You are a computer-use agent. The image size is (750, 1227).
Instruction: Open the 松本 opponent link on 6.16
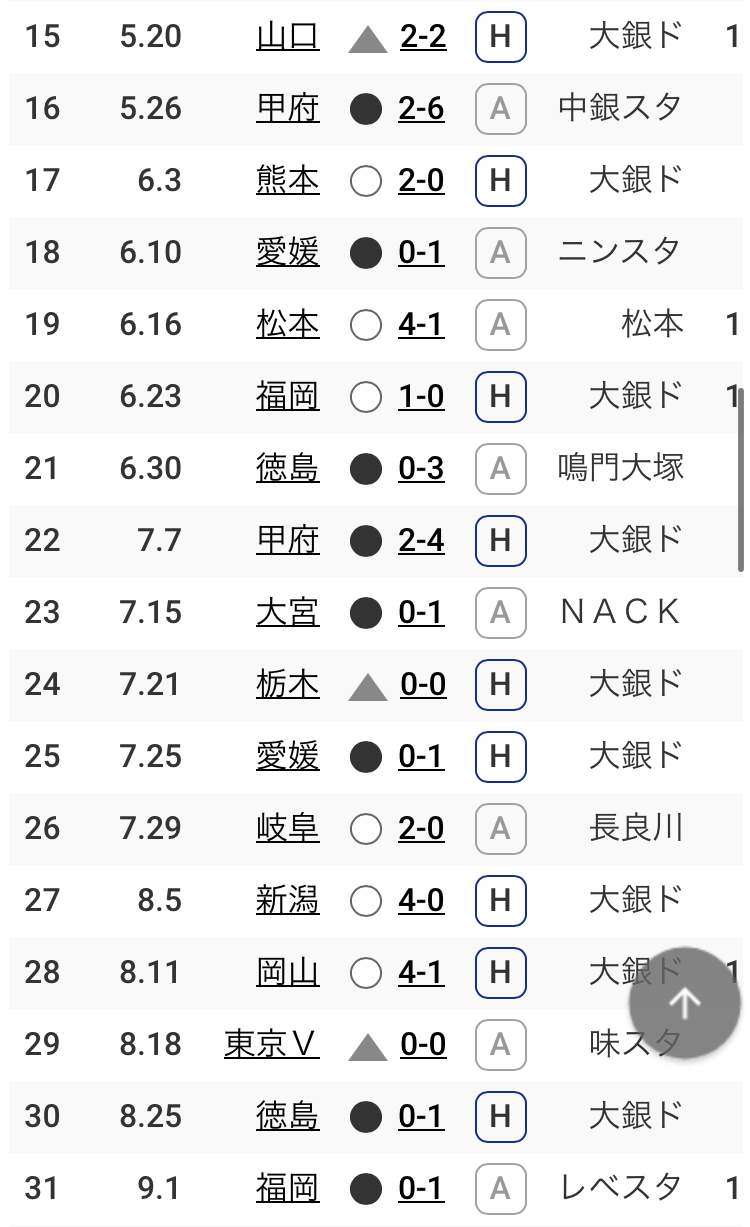tap(288, 325)
